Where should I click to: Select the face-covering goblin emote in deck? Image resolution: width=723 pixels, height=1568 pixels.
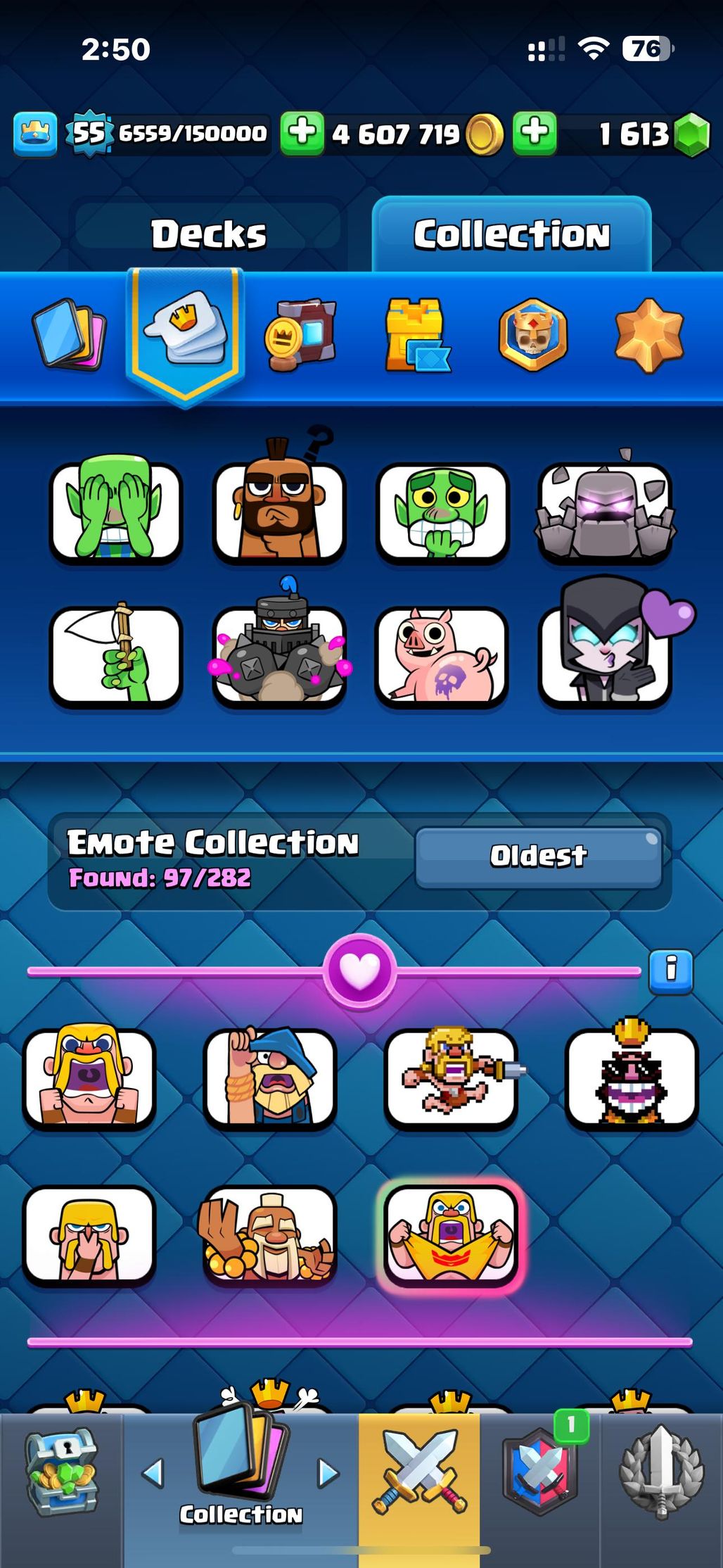pyautogui.click(x=116, y=512)
